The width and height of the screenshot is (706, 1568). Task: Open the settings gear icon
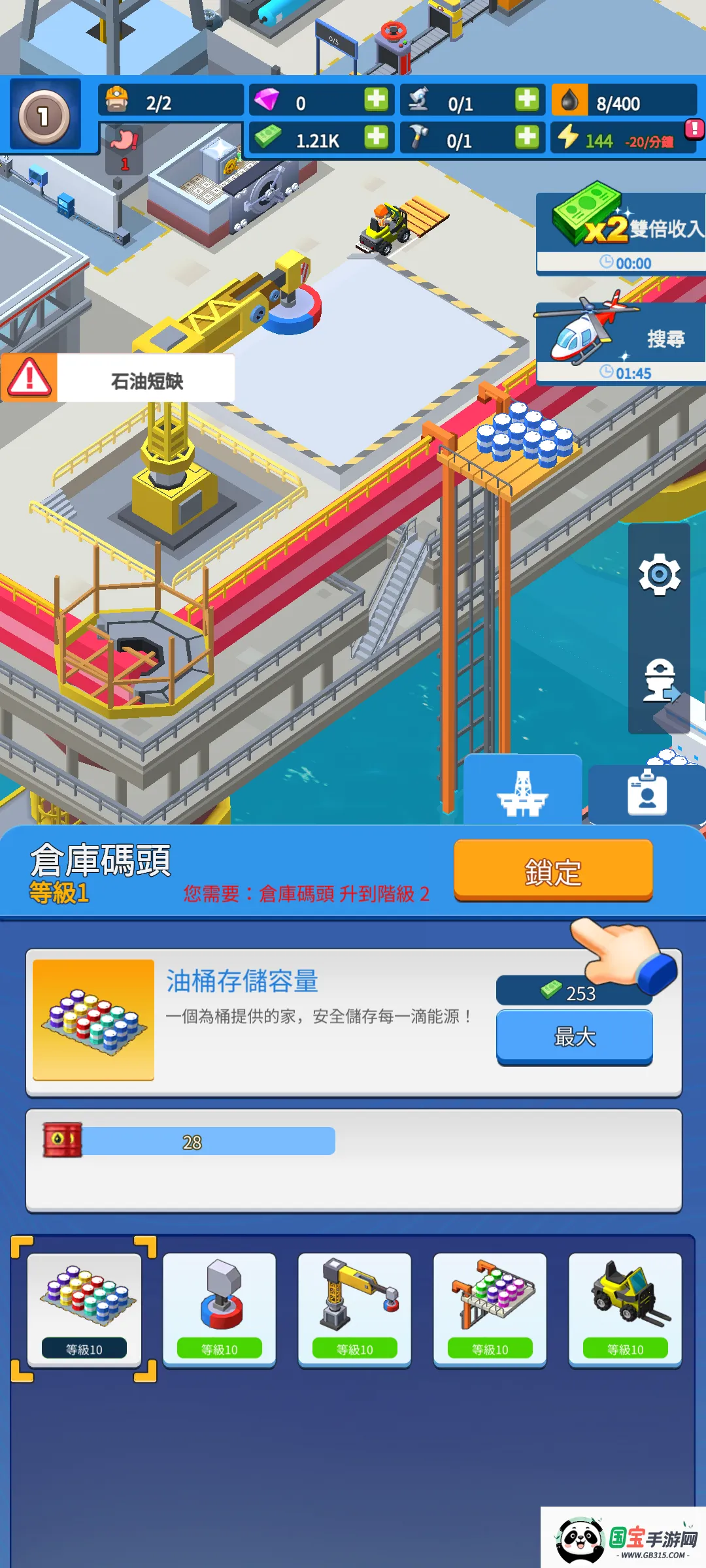(660, 574)
